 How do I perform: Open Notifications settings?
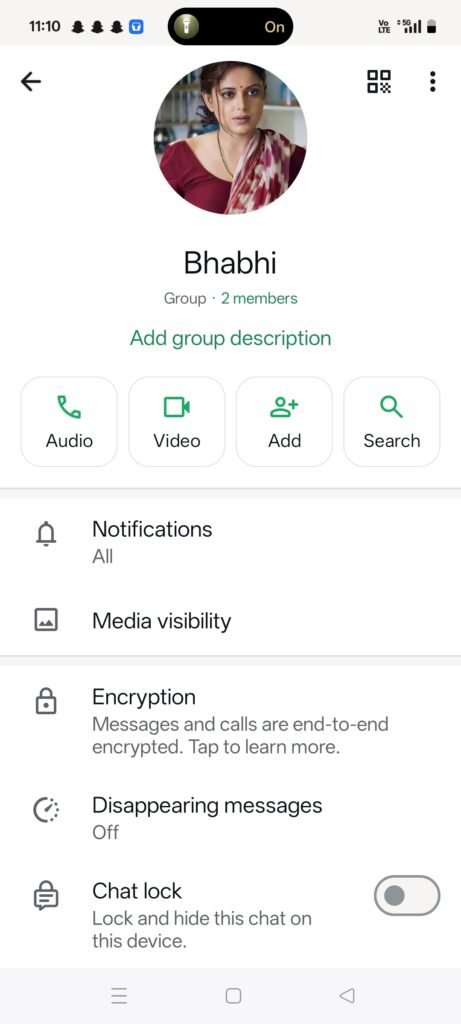[x=230, y=541]
